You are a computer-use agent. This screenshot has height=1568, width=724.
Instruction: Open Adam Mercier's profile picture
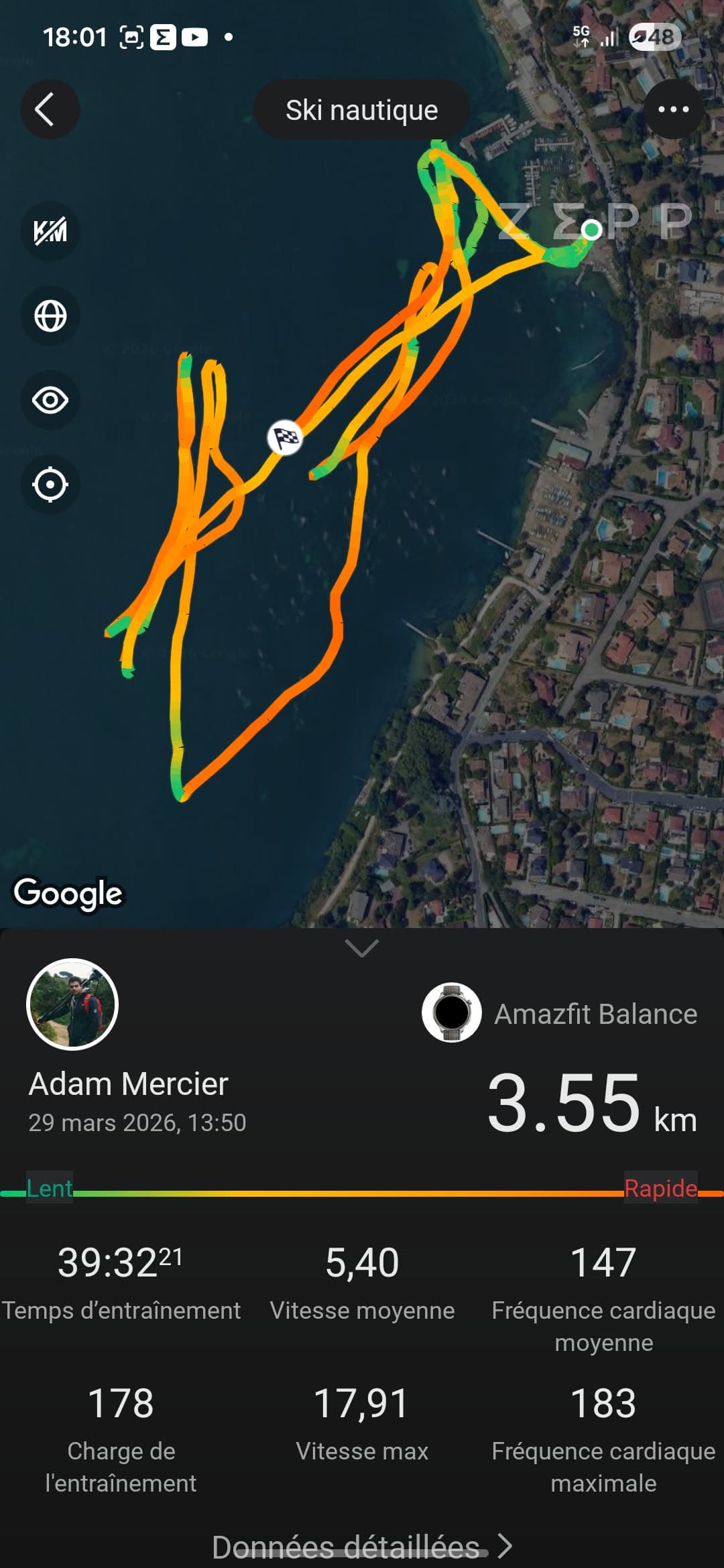(72, 1004)
